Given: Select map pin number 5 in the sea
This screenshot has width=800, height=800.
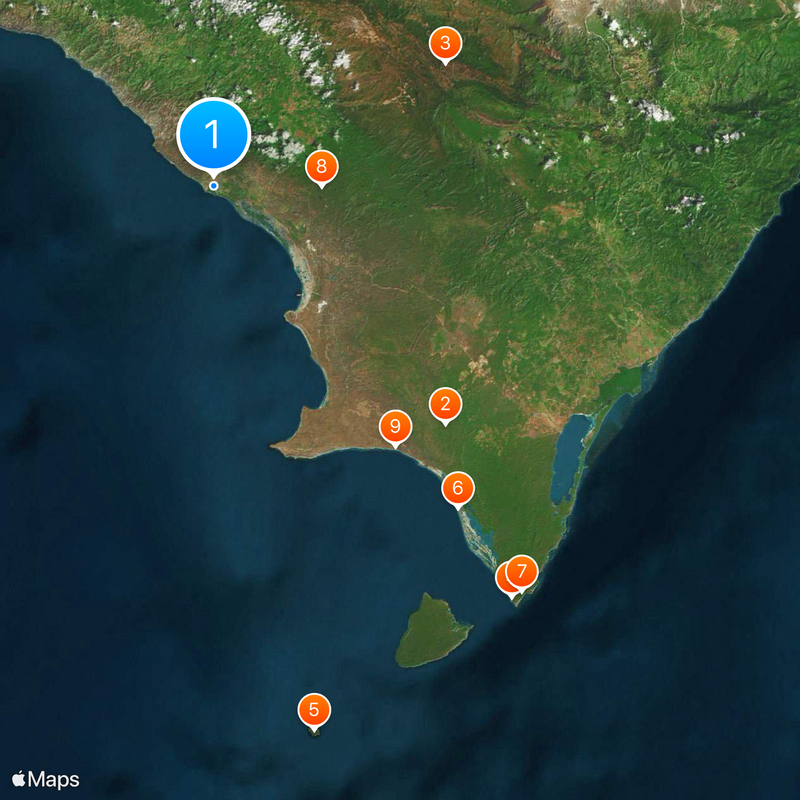Looking at the screenshot, I should coord(314,711).
